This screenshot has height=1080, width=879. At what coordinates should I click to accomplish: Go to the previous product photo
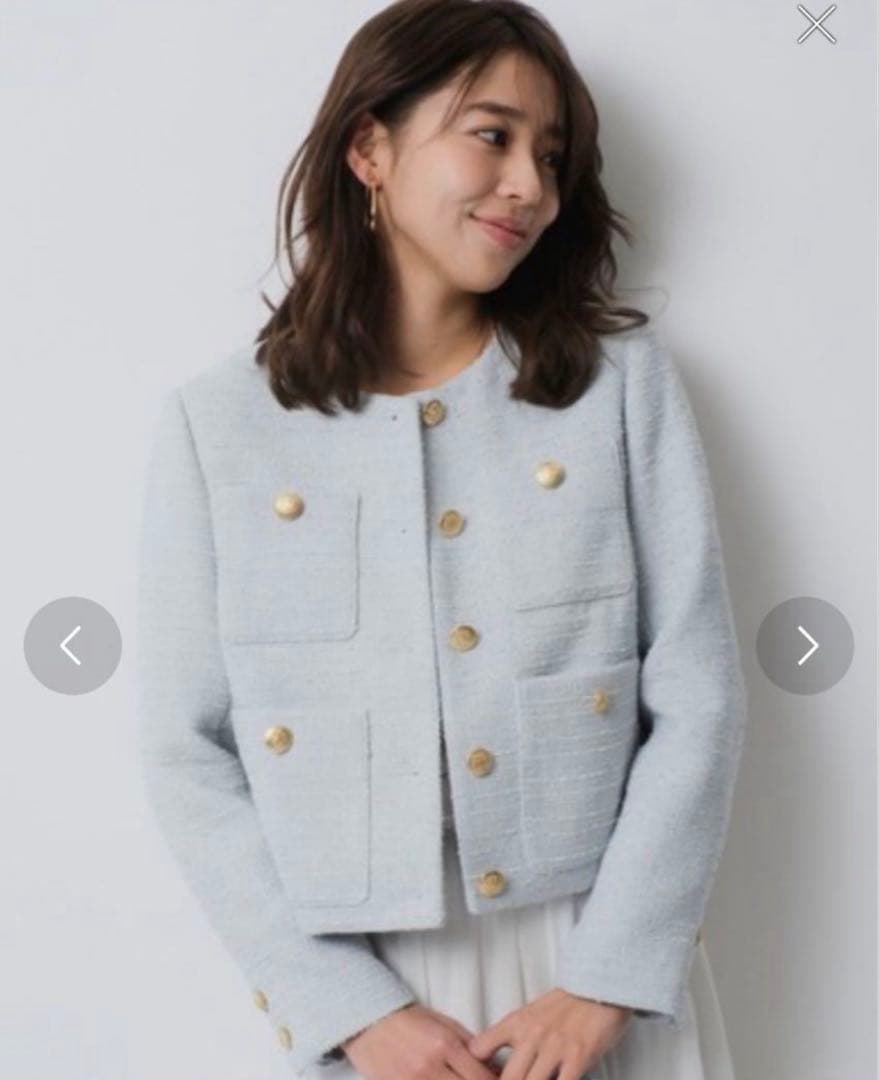[72, 646]
